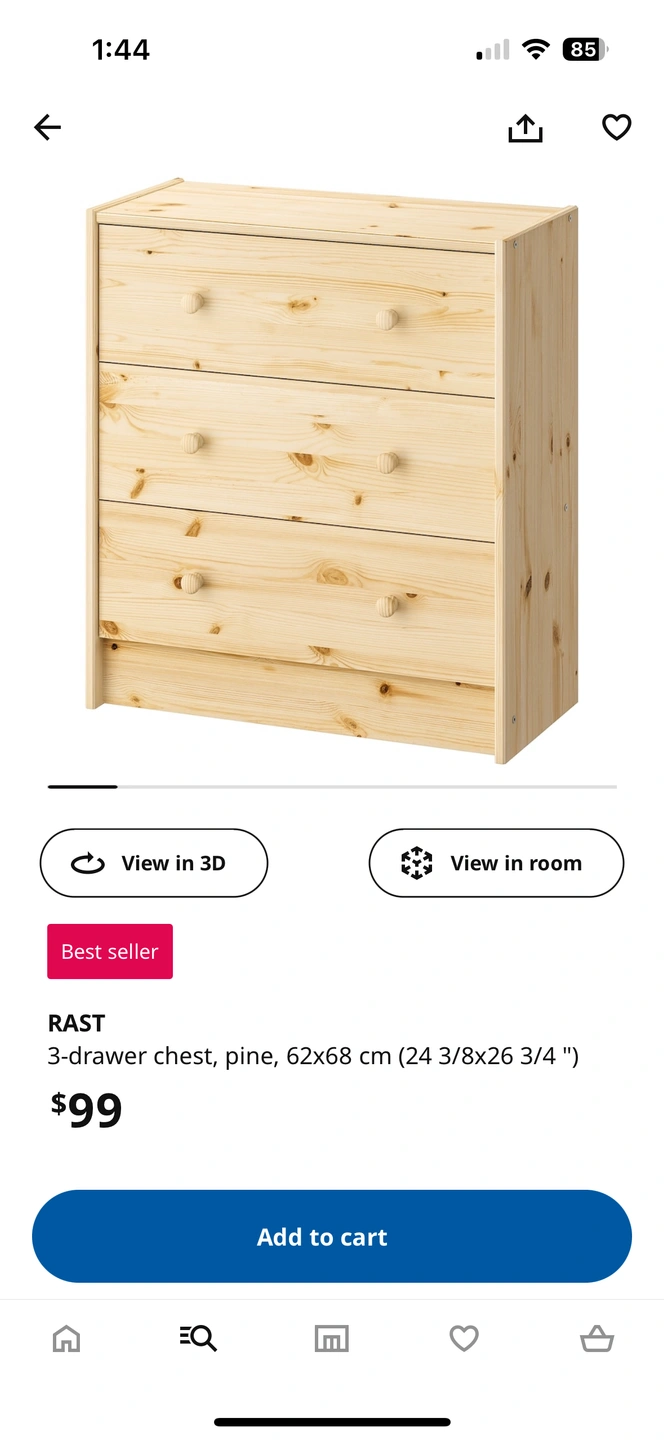Switch to the store tab
This screenshot has height=1440, width=664.
pyautogui.click(x=331, y=1338)
